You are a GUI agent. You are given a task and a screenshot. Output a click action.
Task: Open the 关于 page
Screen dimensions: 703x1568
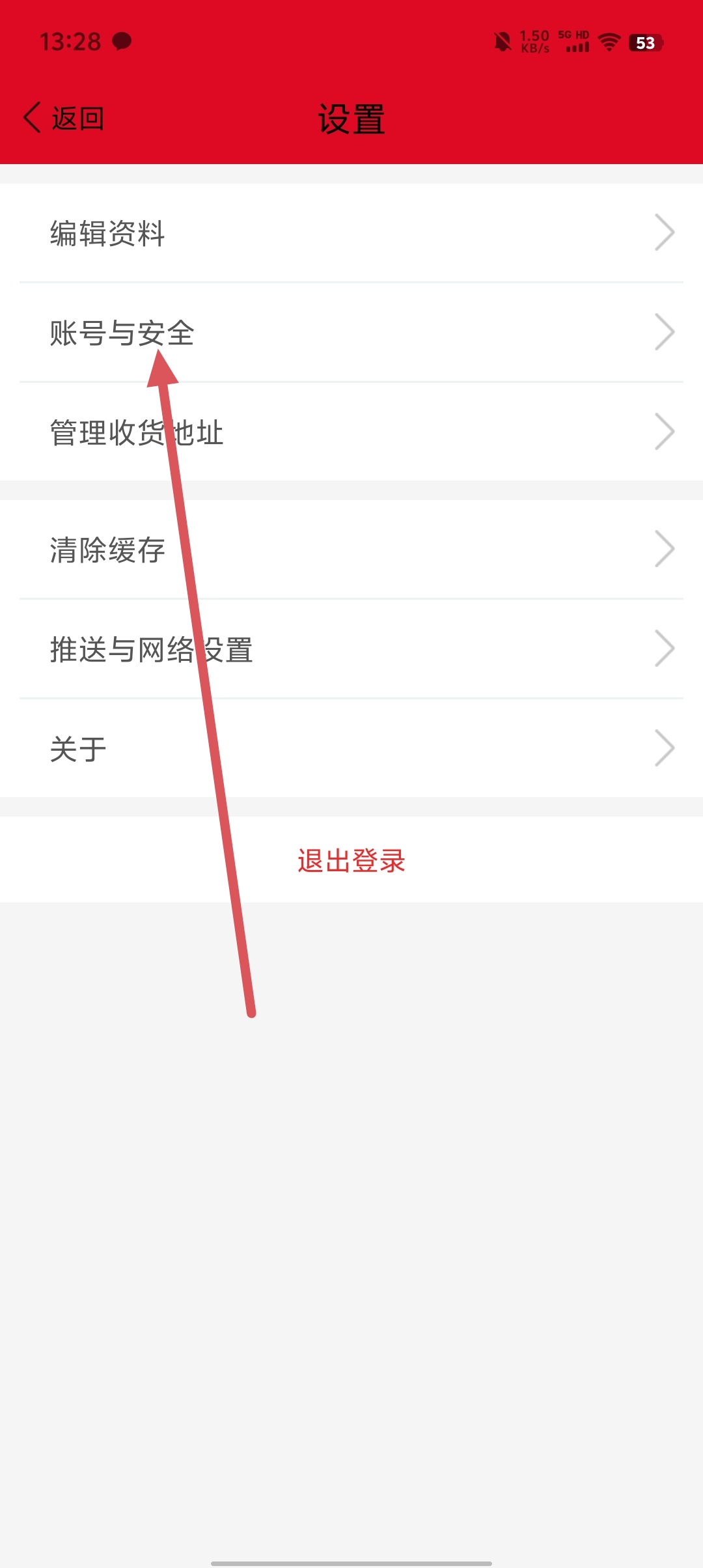tap(351, 749)
